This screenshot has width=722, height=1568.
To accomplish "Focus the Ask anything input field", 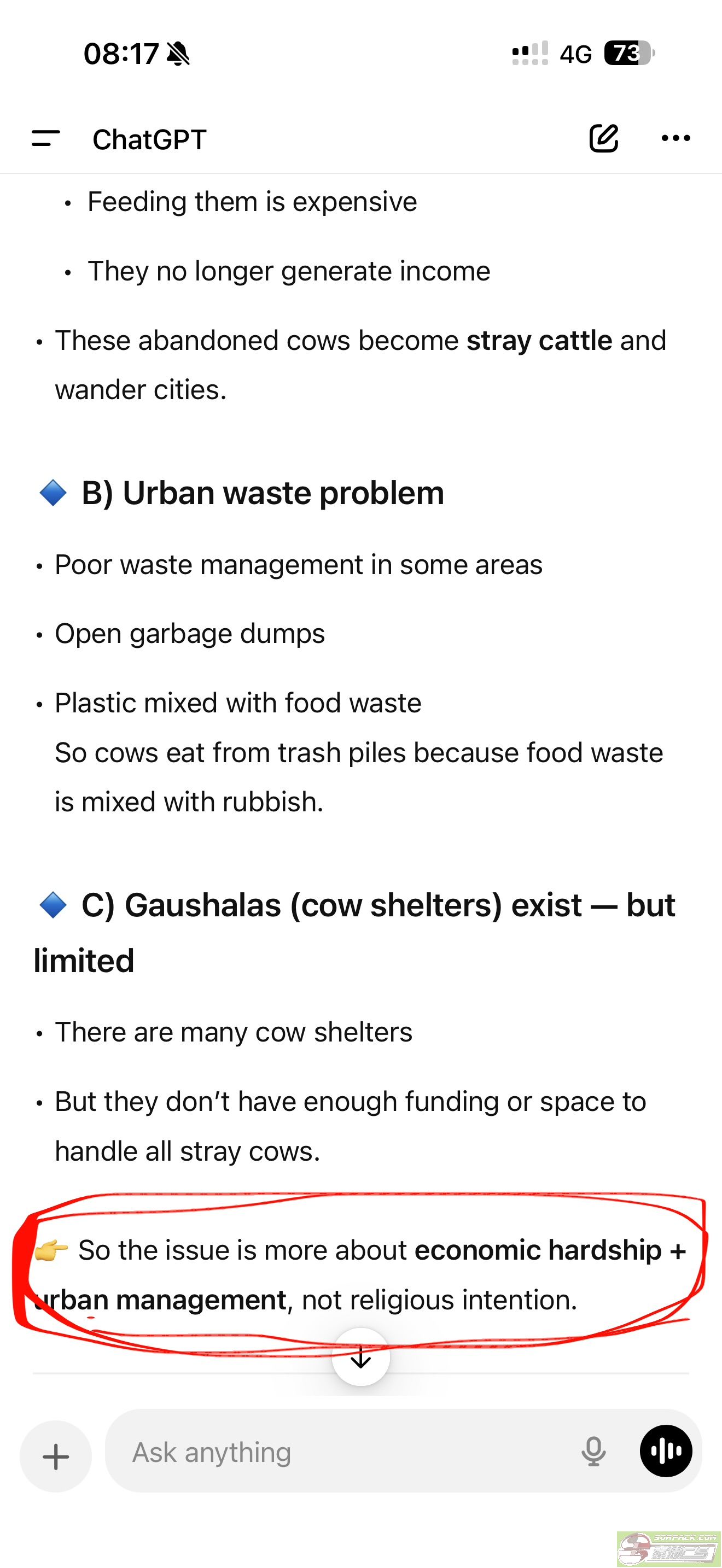I will [341, 1452].
